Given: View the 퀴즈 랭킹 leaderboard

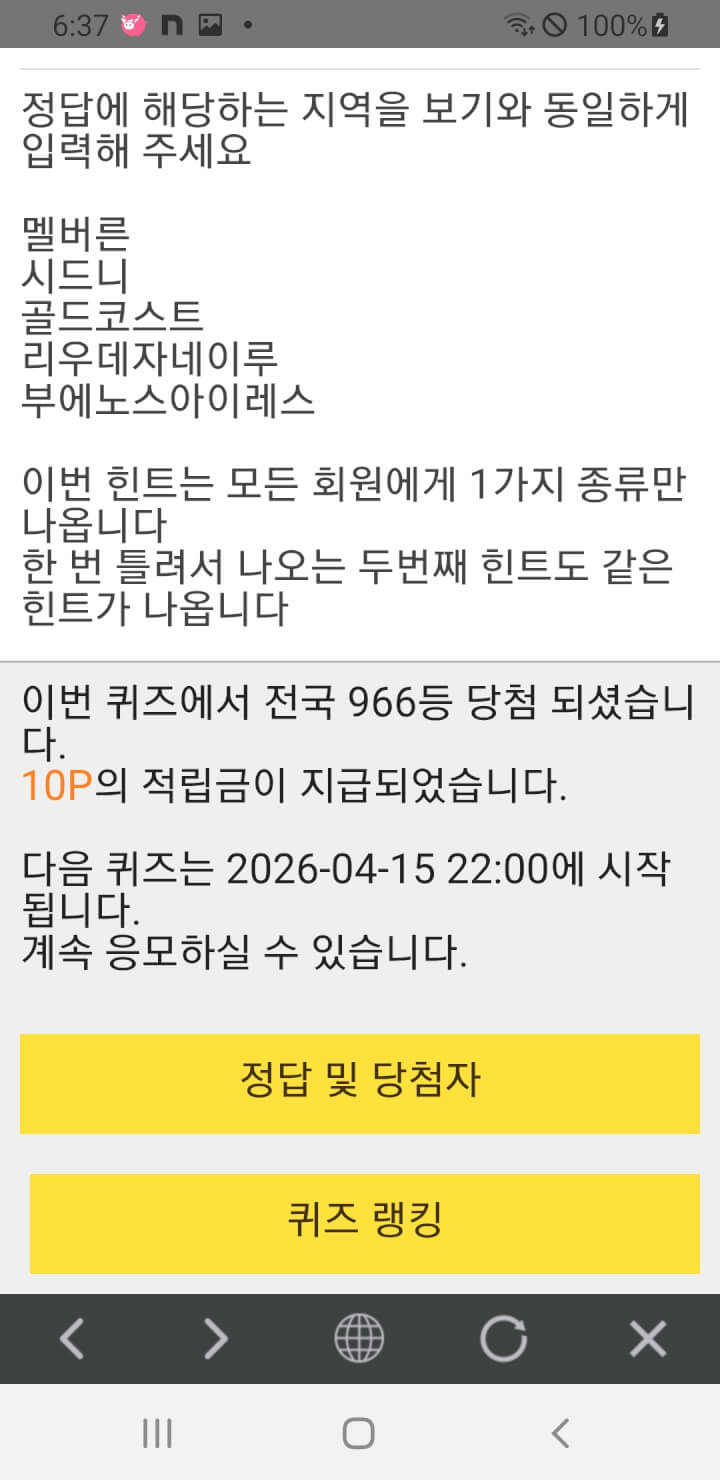Looking at the screenshot, I should click(x=364, y=1223).
